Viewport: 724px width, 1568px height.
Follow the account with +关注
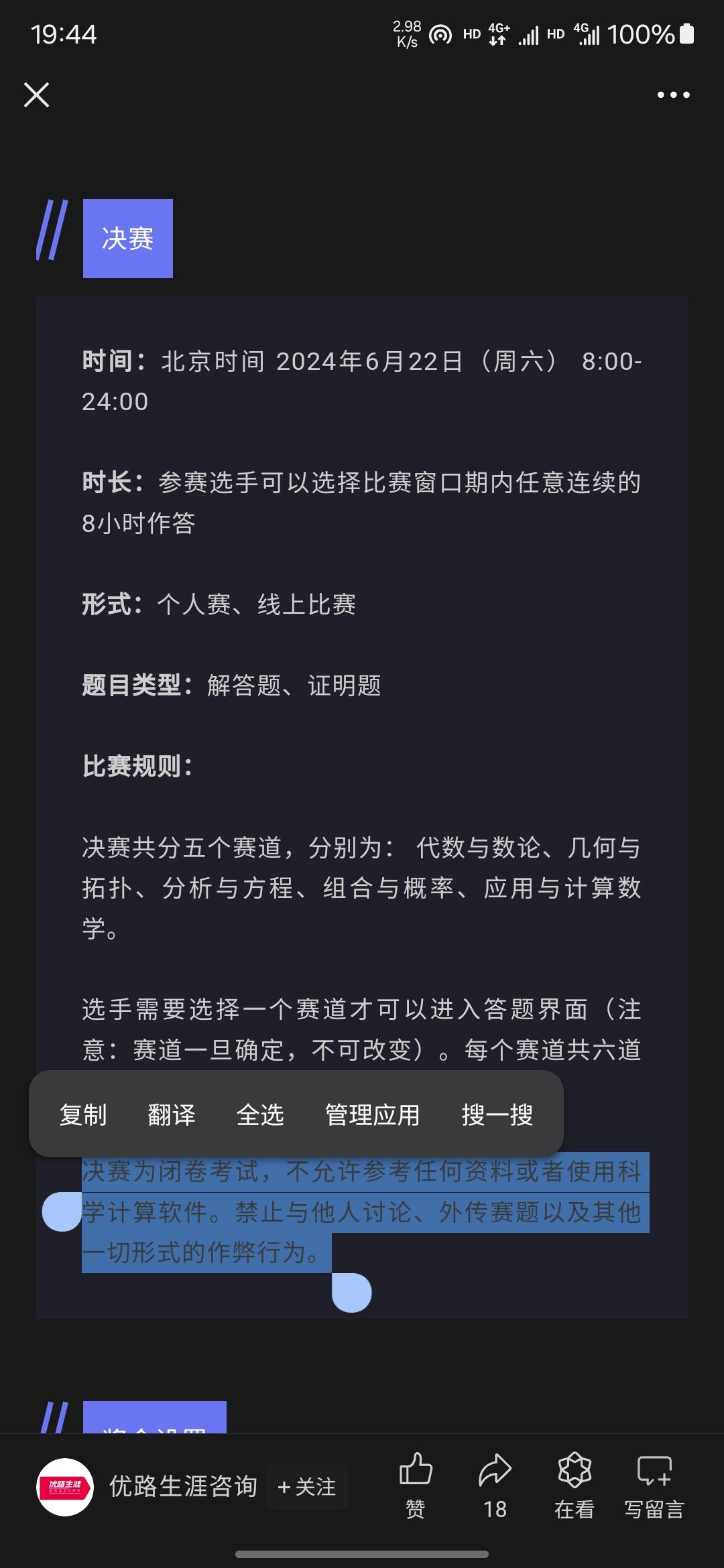click(306, 1486)
